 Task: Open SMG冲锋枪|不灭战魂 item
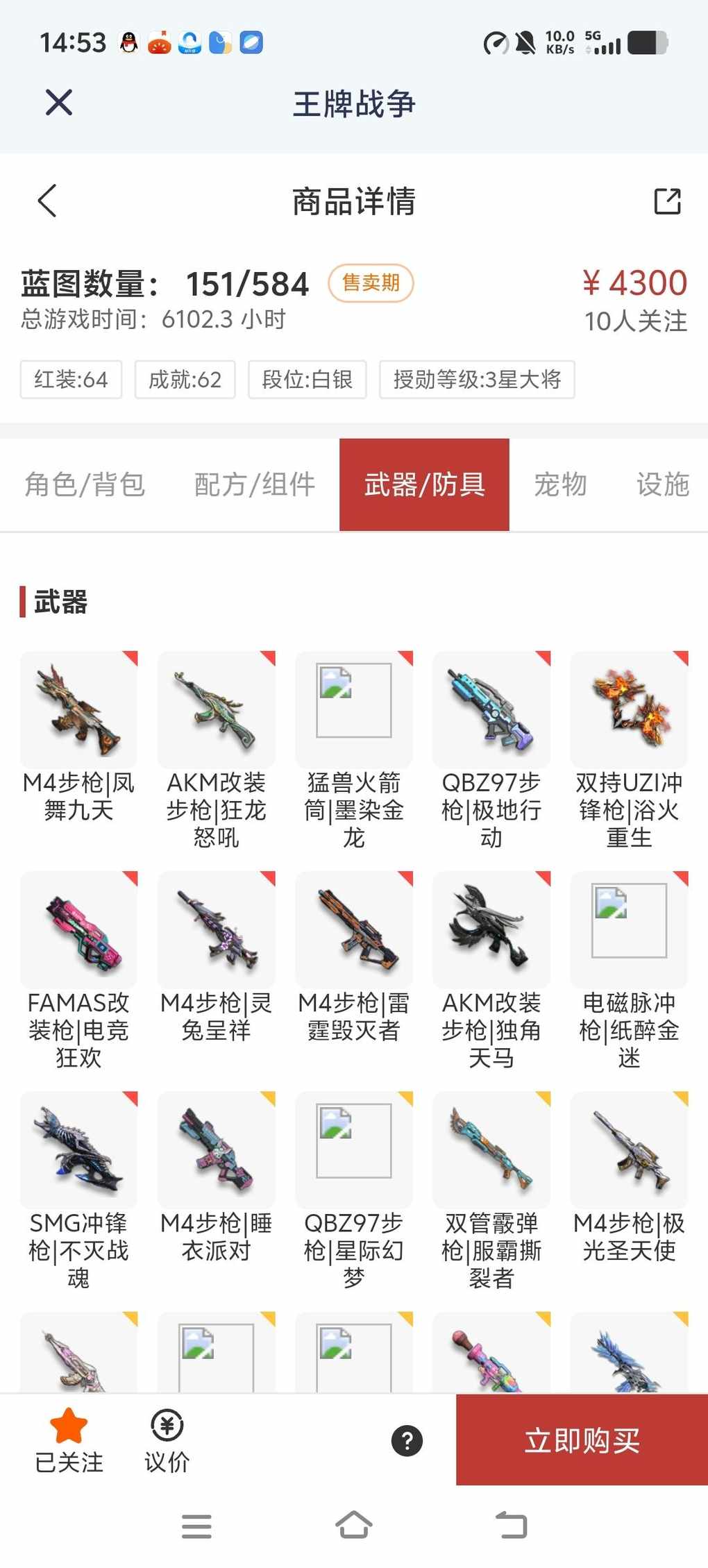point(79,1150)
